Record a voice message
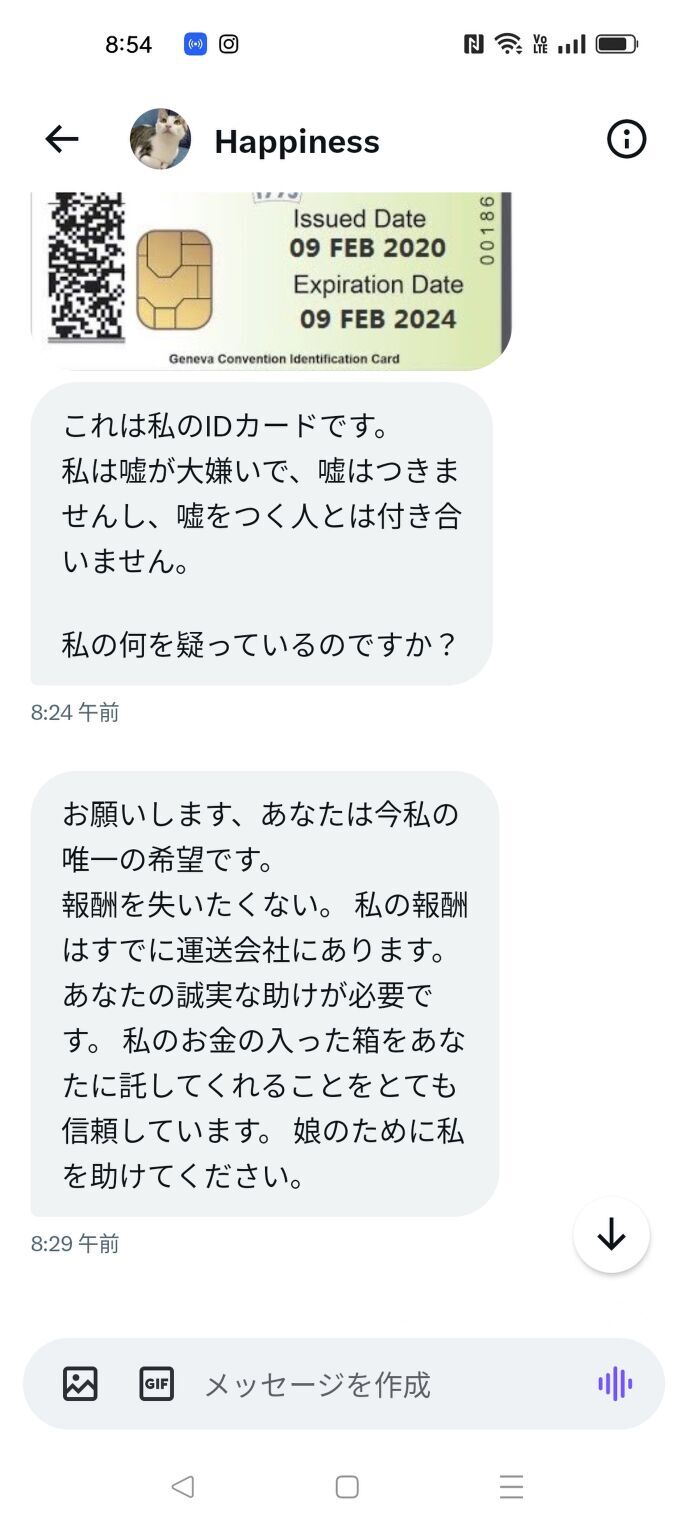Screen dimensions: 688x1529 pos(615,1384)
